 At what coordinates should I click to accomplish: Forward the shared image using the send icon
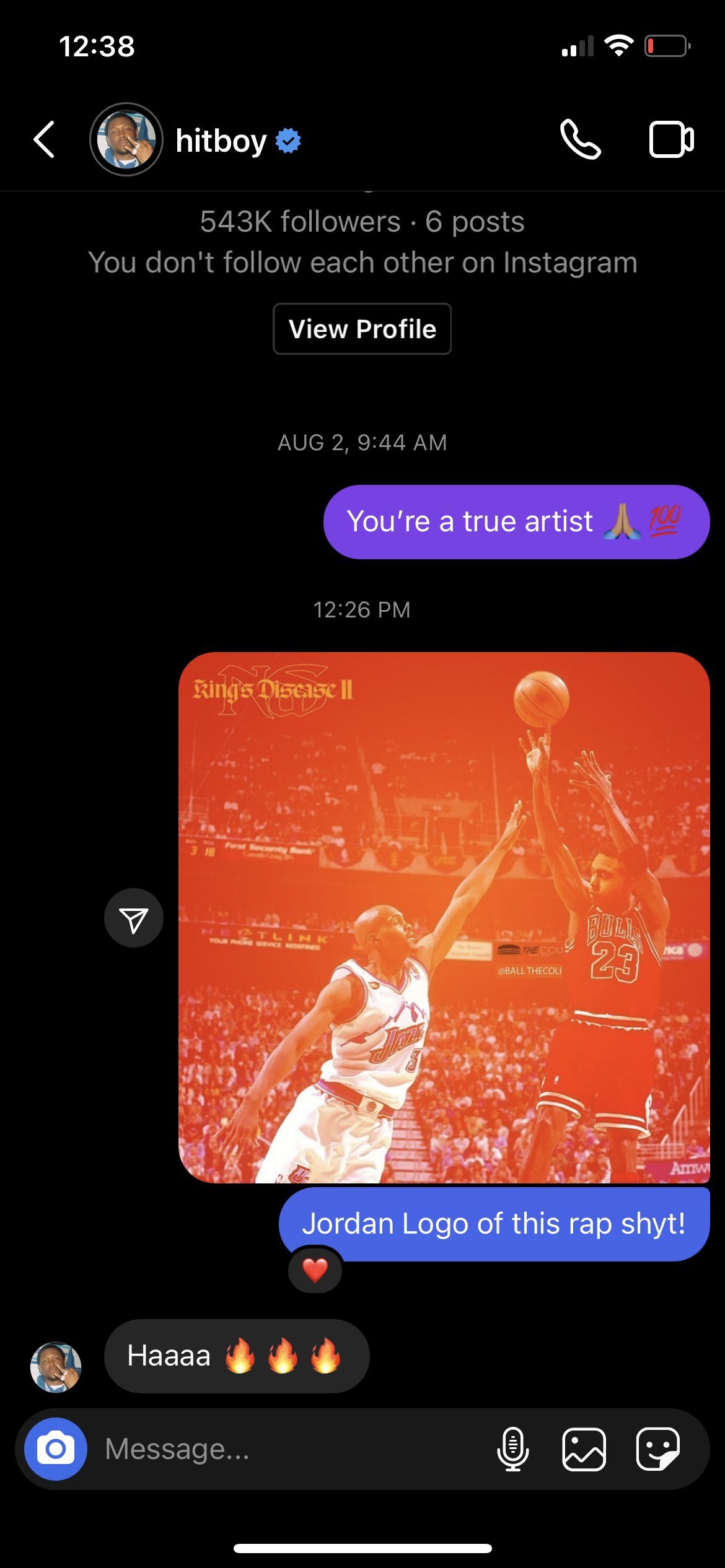[x=134, y=918]
